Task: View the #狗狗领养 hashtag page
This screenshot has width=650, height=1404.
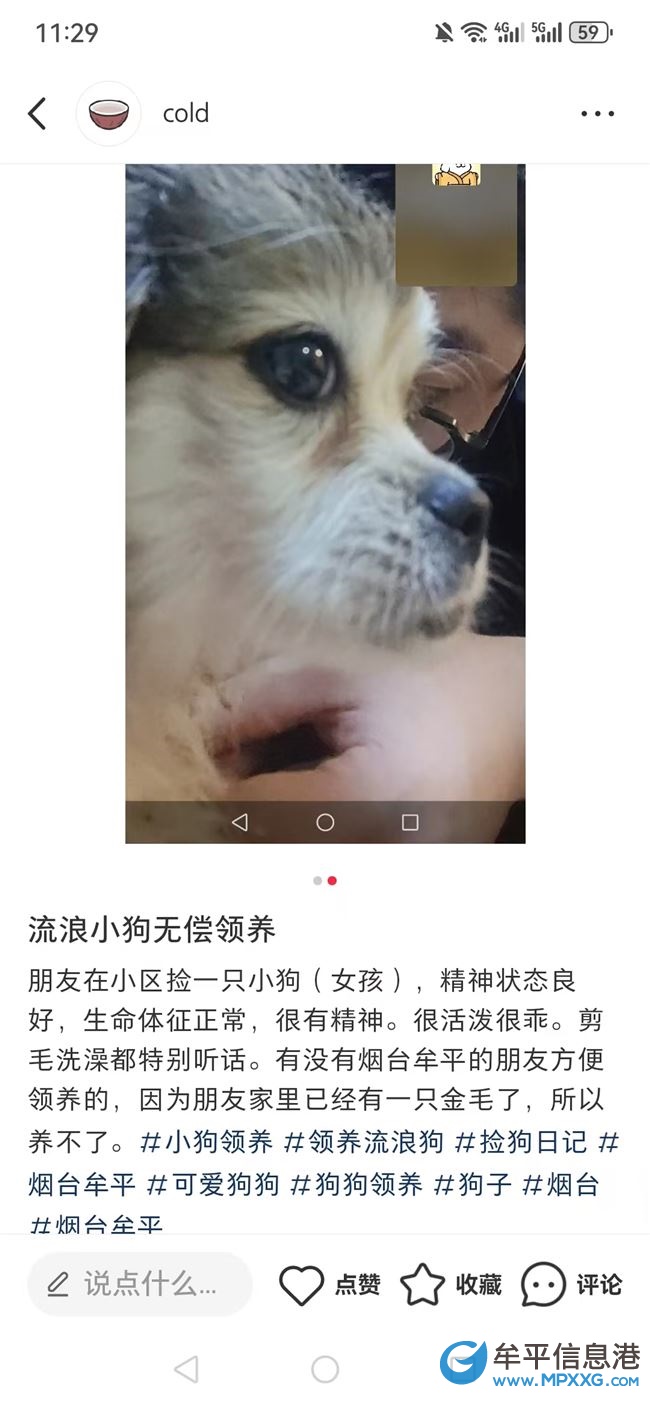Action: pyautogui.click(x=356, y=1185)
